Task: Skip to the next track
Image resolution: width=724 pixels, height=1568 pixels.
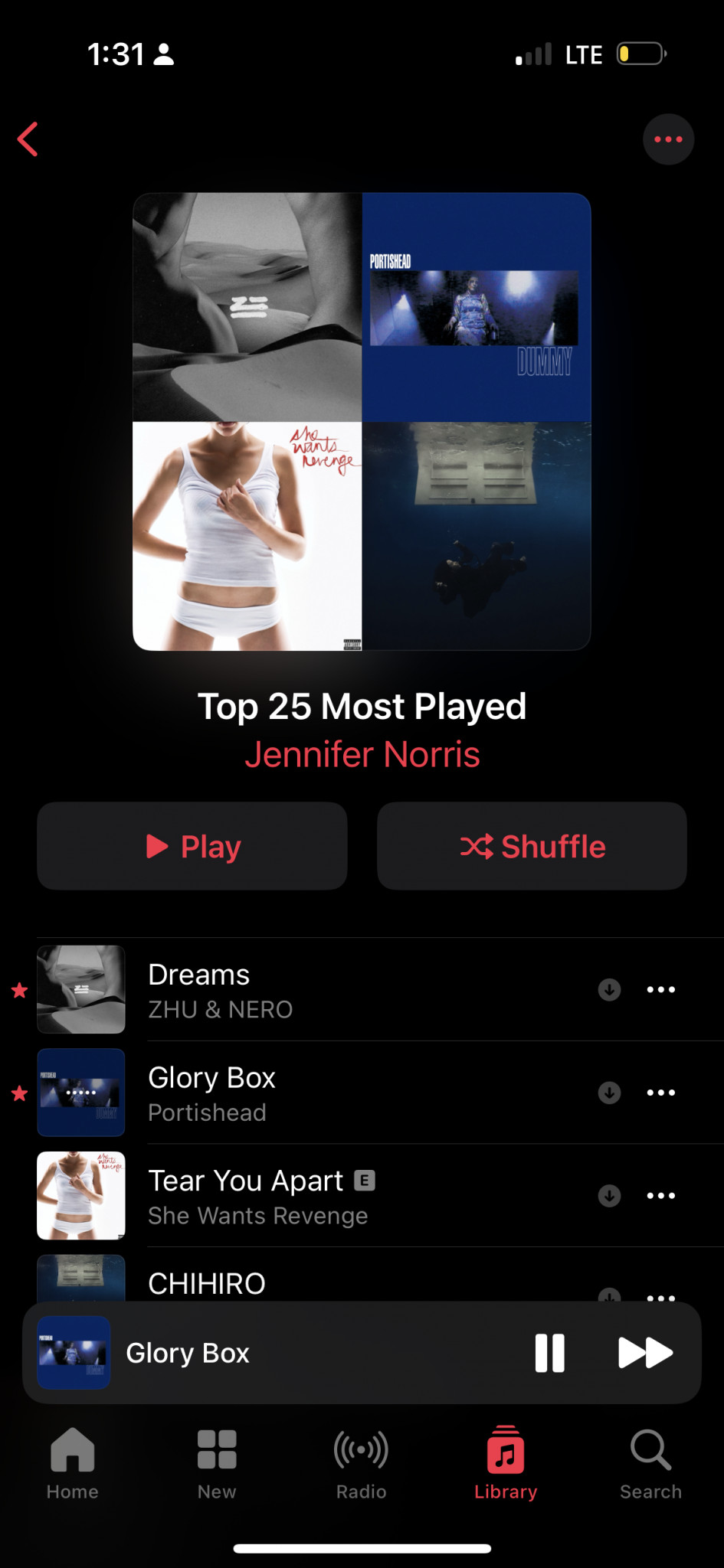Action: 645,1353
